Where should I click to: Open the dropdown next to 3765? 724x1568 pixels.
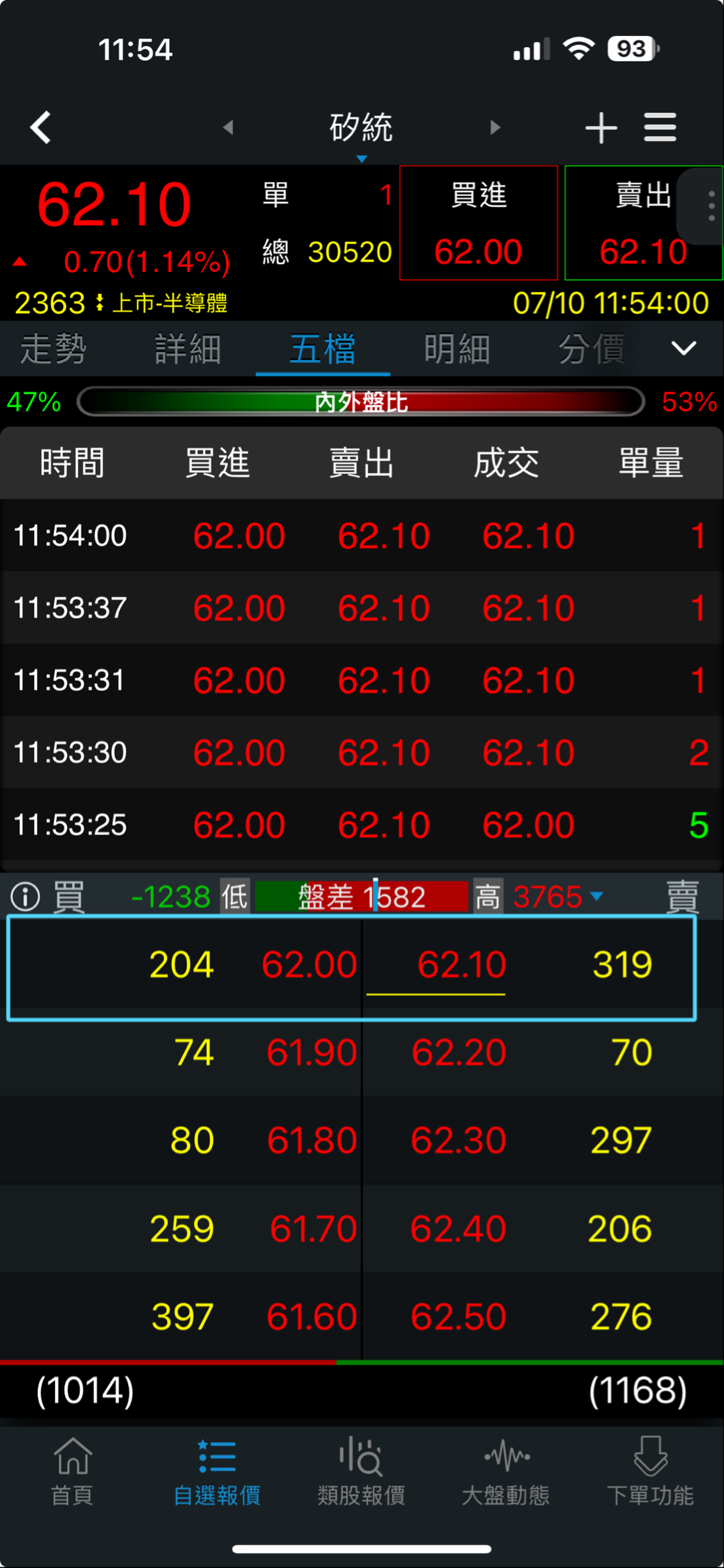(x=597, y=896)
